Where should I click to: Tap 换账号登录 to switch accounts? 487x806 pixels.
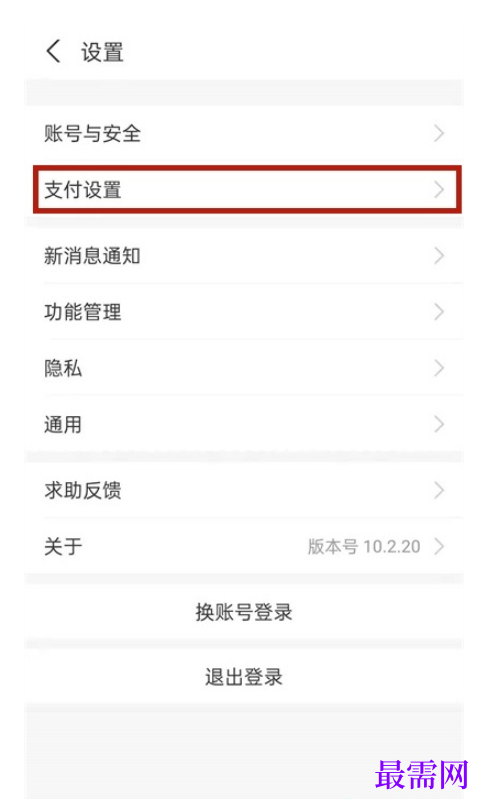(244, 612)
